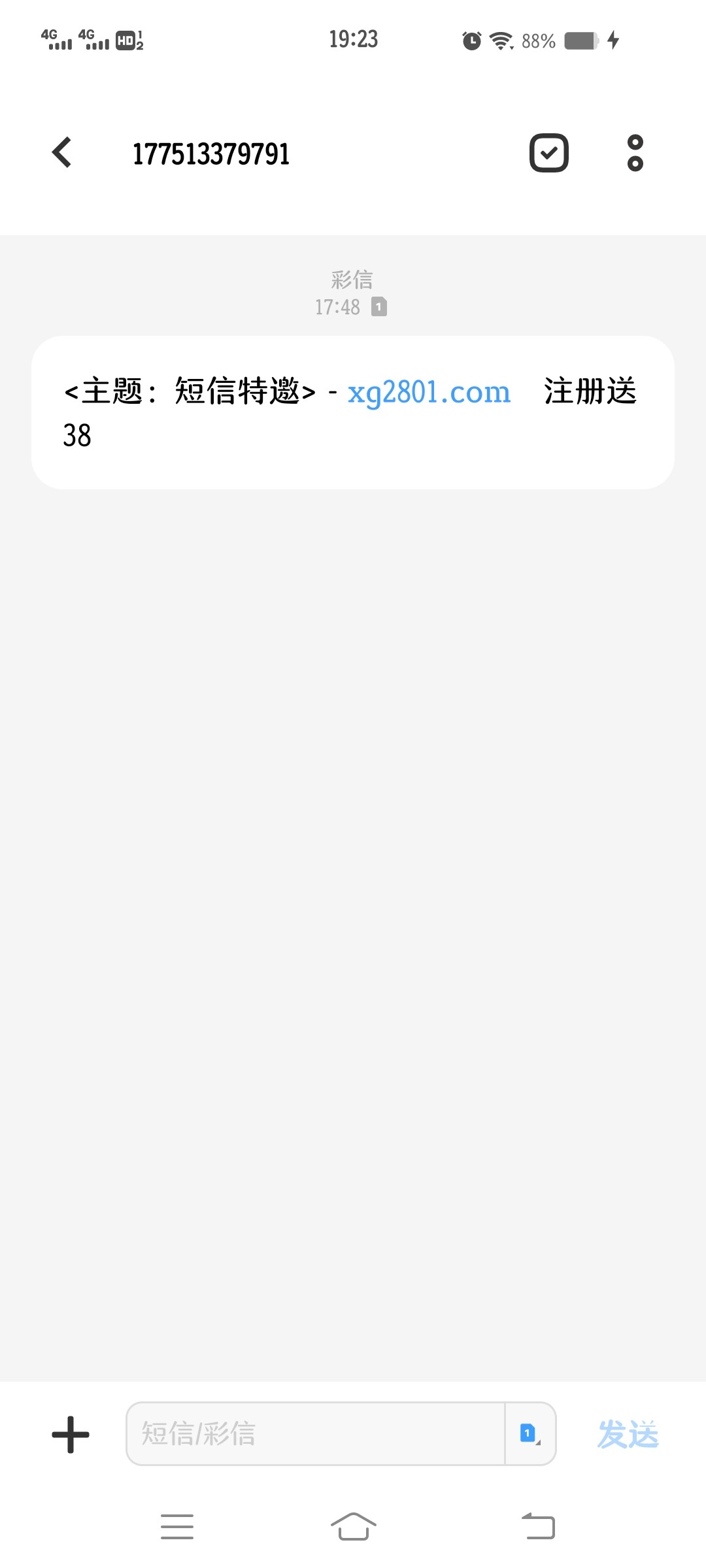This screenshot has height=1568, width=706.
Task: Focus the 短信/彩信 text field
Action: 314,1434
